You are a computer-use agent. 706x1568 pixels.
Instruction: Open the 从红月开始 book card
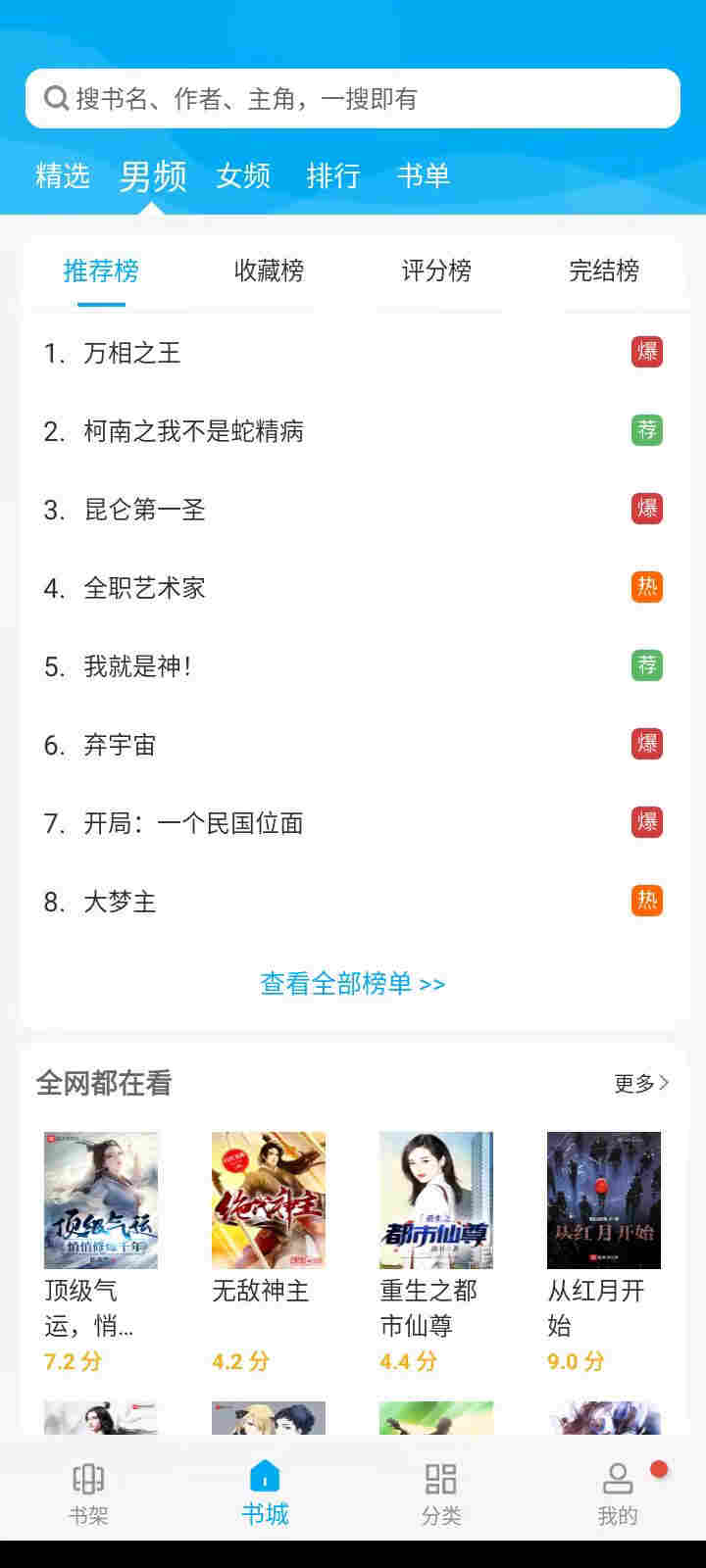click(x=604, y=1200)
